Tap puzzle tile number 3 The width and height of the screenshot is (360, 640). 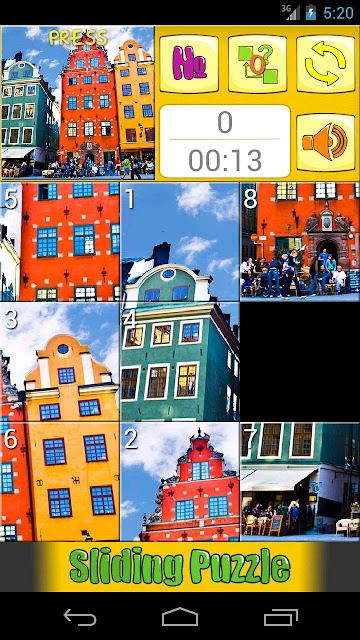pyautogui.click(x=60, y=362)
